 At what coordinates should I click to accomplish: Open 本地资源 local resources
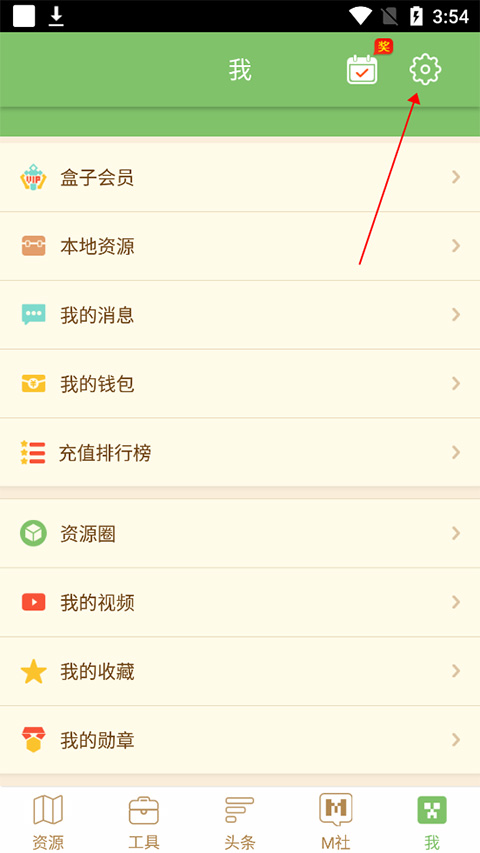click(240, 246)
